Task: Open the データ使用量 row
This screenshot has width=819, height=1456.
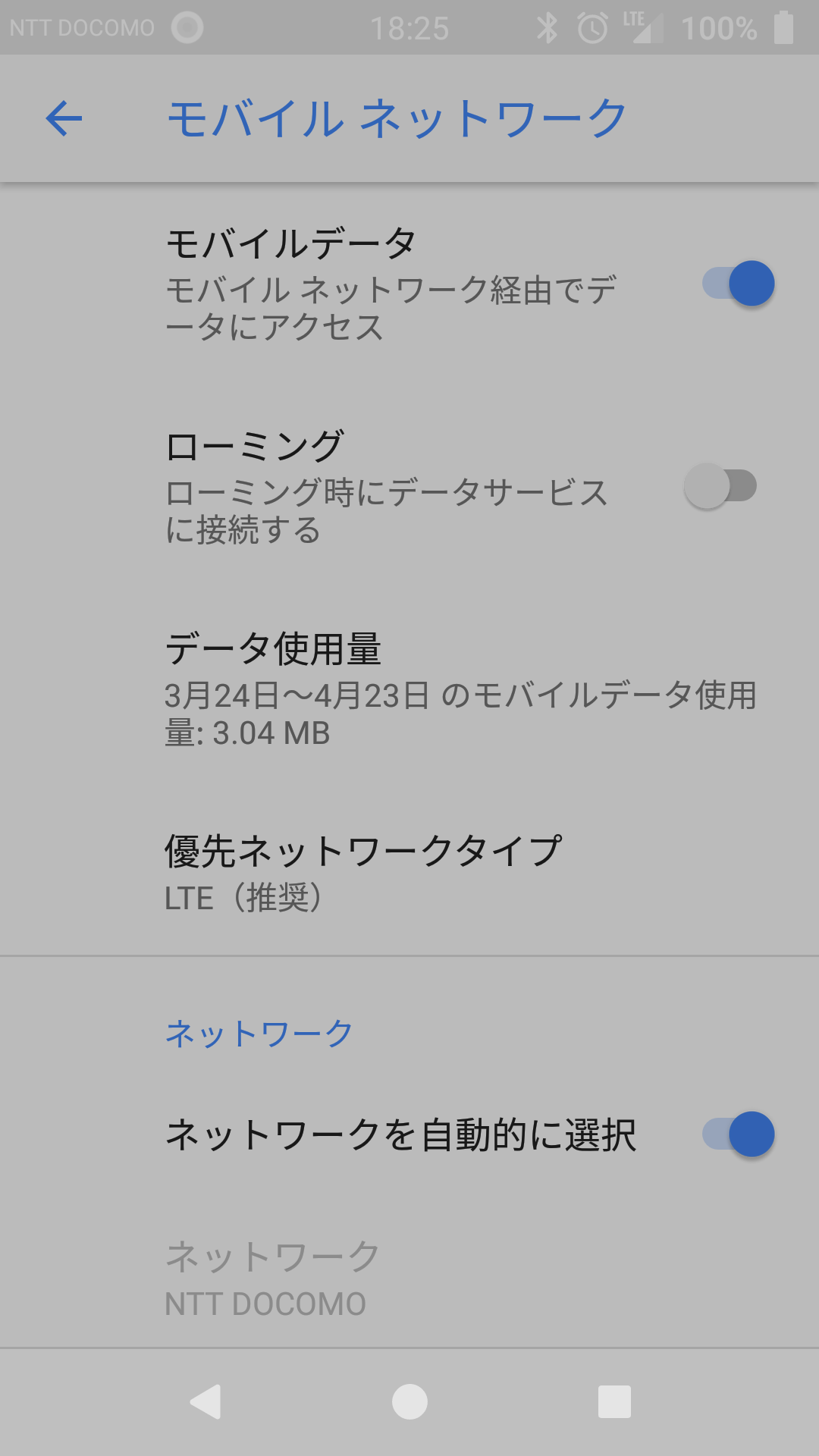Action: pyautogui.click(x=409, y=689)
